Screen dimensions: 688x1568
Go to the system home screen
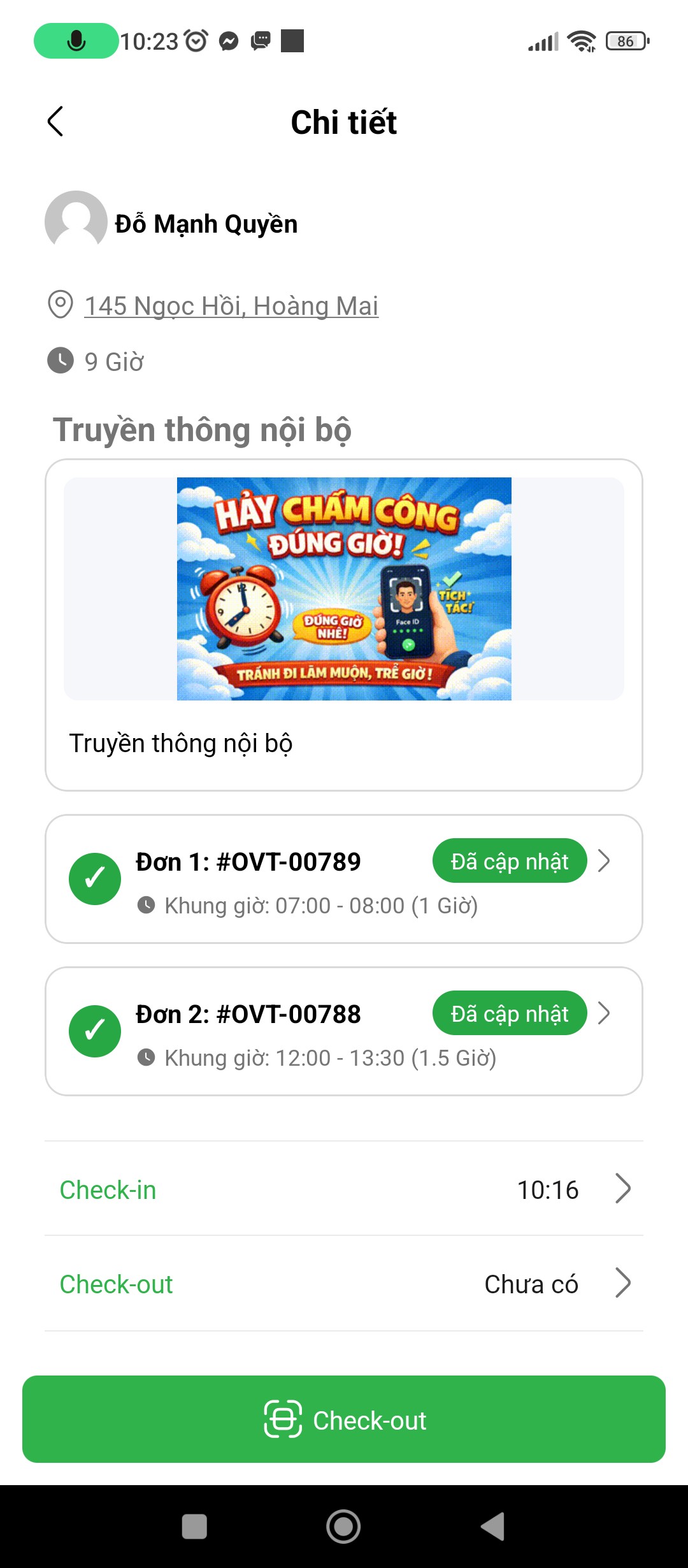(x=343, y=1527)
